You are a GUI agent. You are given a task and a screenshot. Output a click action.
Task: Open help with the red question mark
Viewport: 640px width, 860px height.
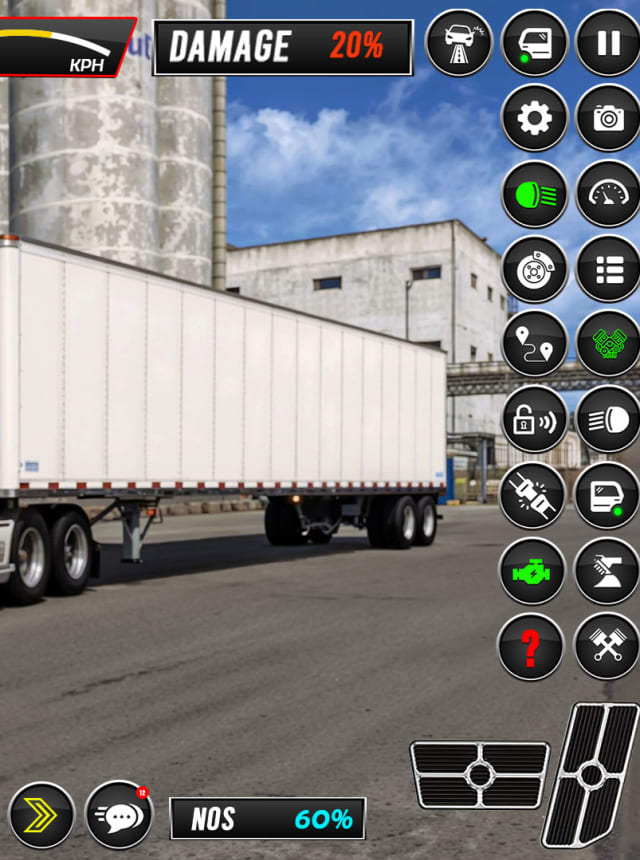531,647
